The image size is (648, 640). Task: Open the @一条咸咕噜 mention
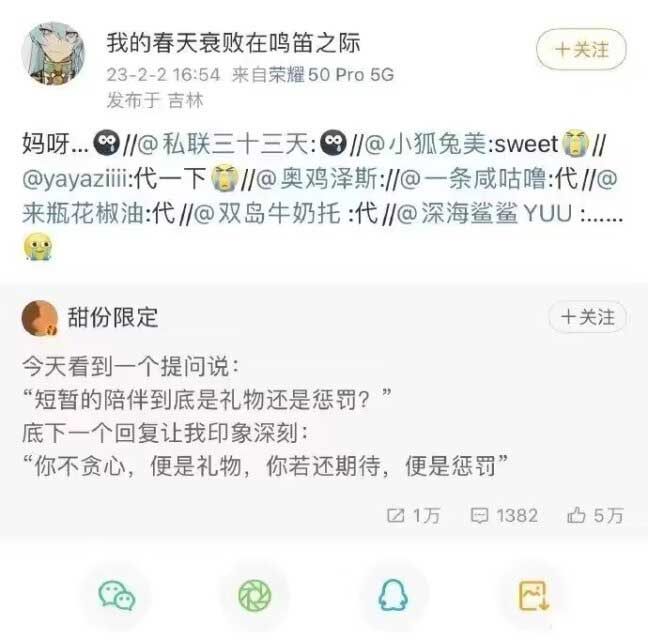click(487, 180)
